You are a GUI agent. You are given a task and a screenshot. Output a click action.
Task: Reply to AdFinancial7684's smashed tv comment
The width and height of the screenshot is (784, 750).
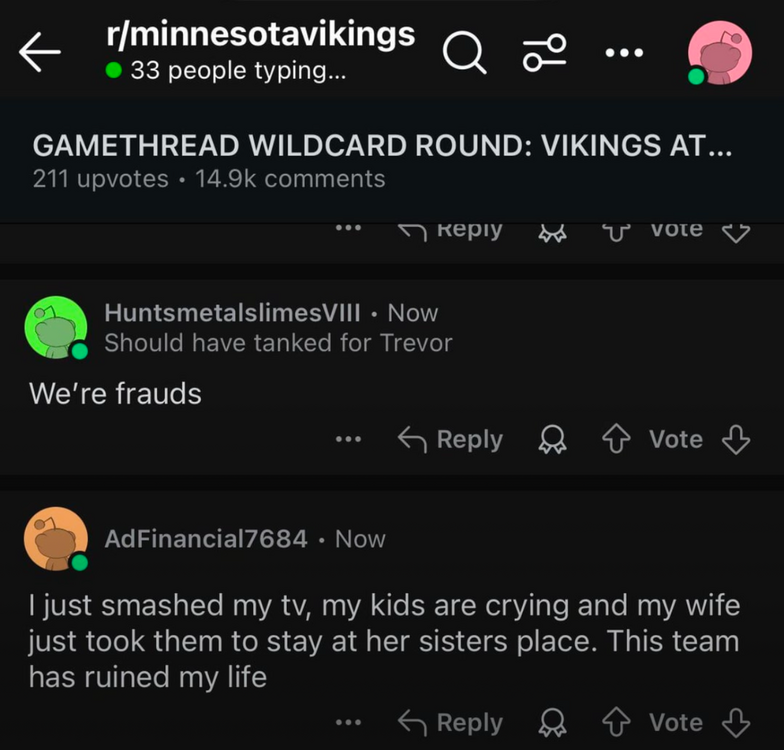tap(450, 722)
